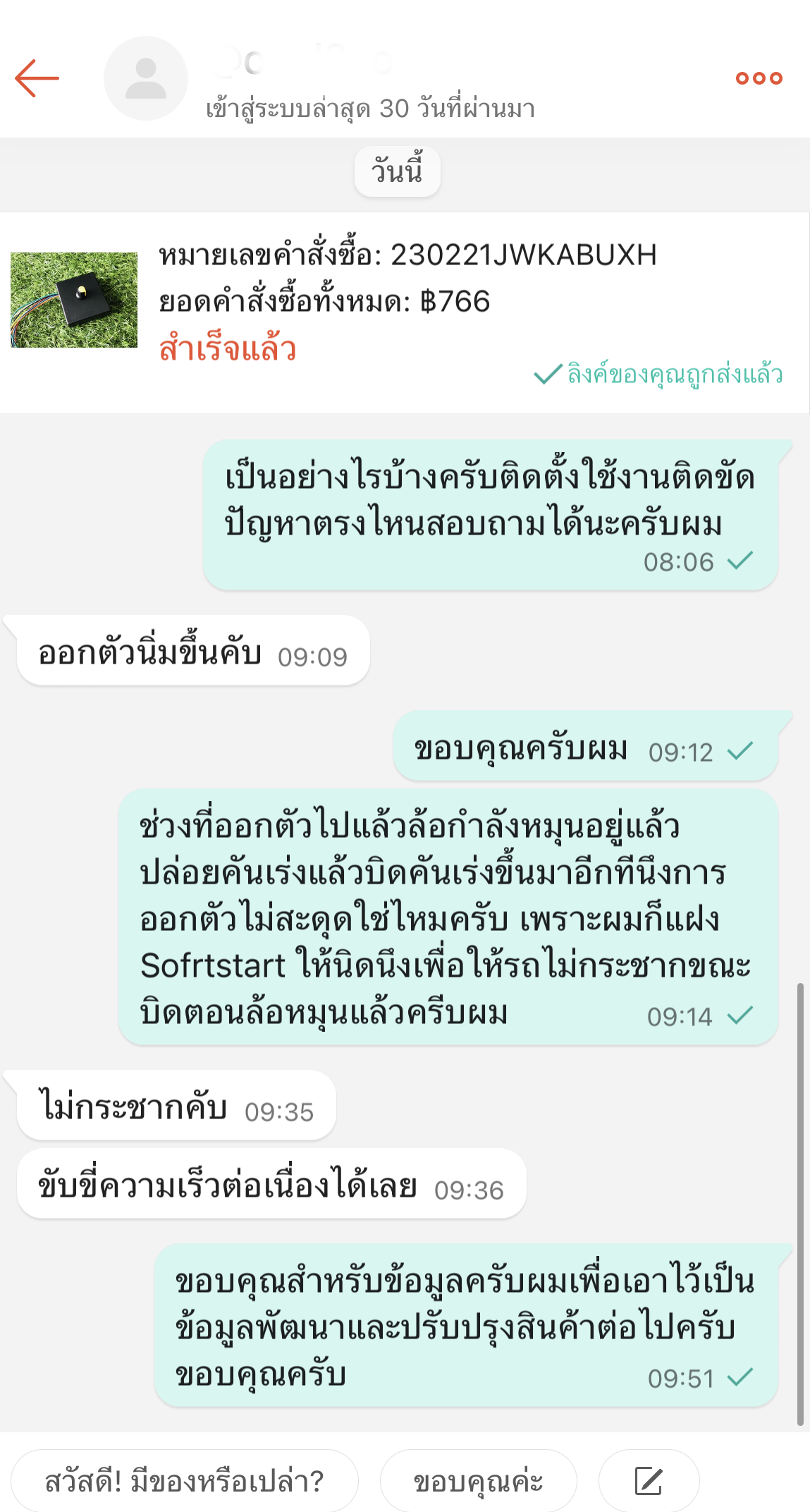Edit quick reply shortcuts
This screenshot has width=810, height=1512.
click(649, 1481)
